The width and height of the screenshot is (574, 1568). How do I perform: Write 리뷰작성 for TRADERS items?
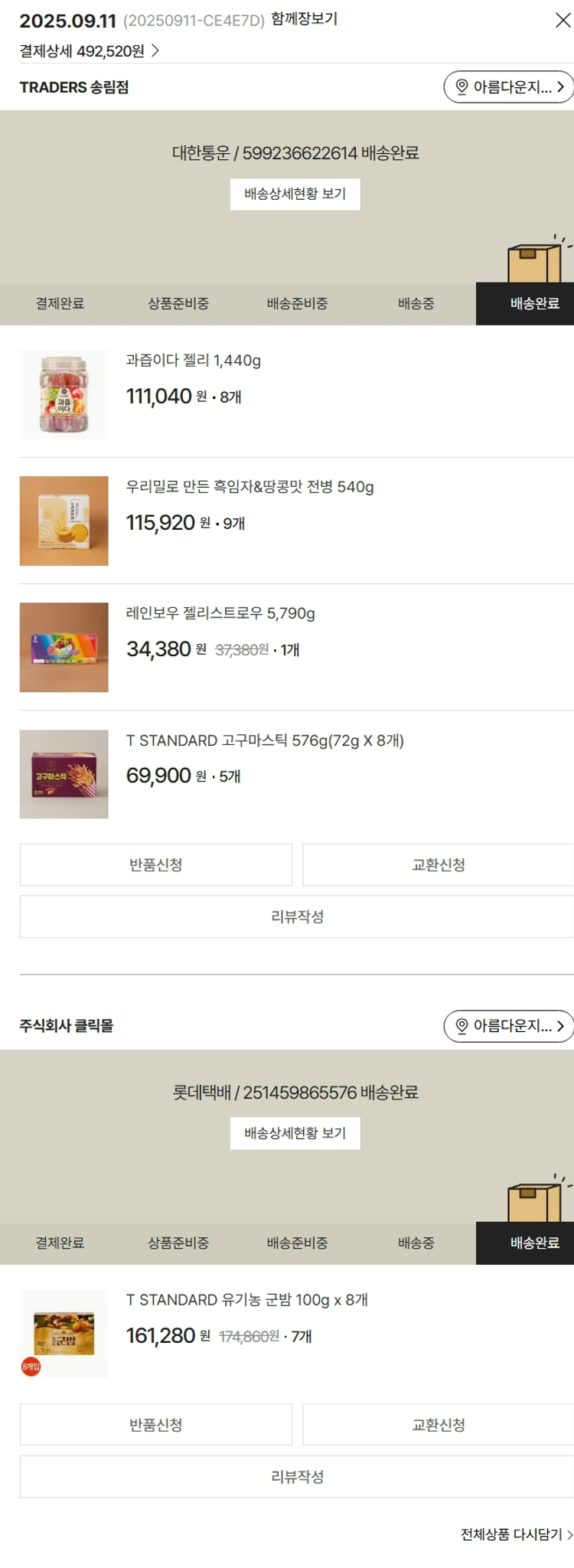click(297, 916)
